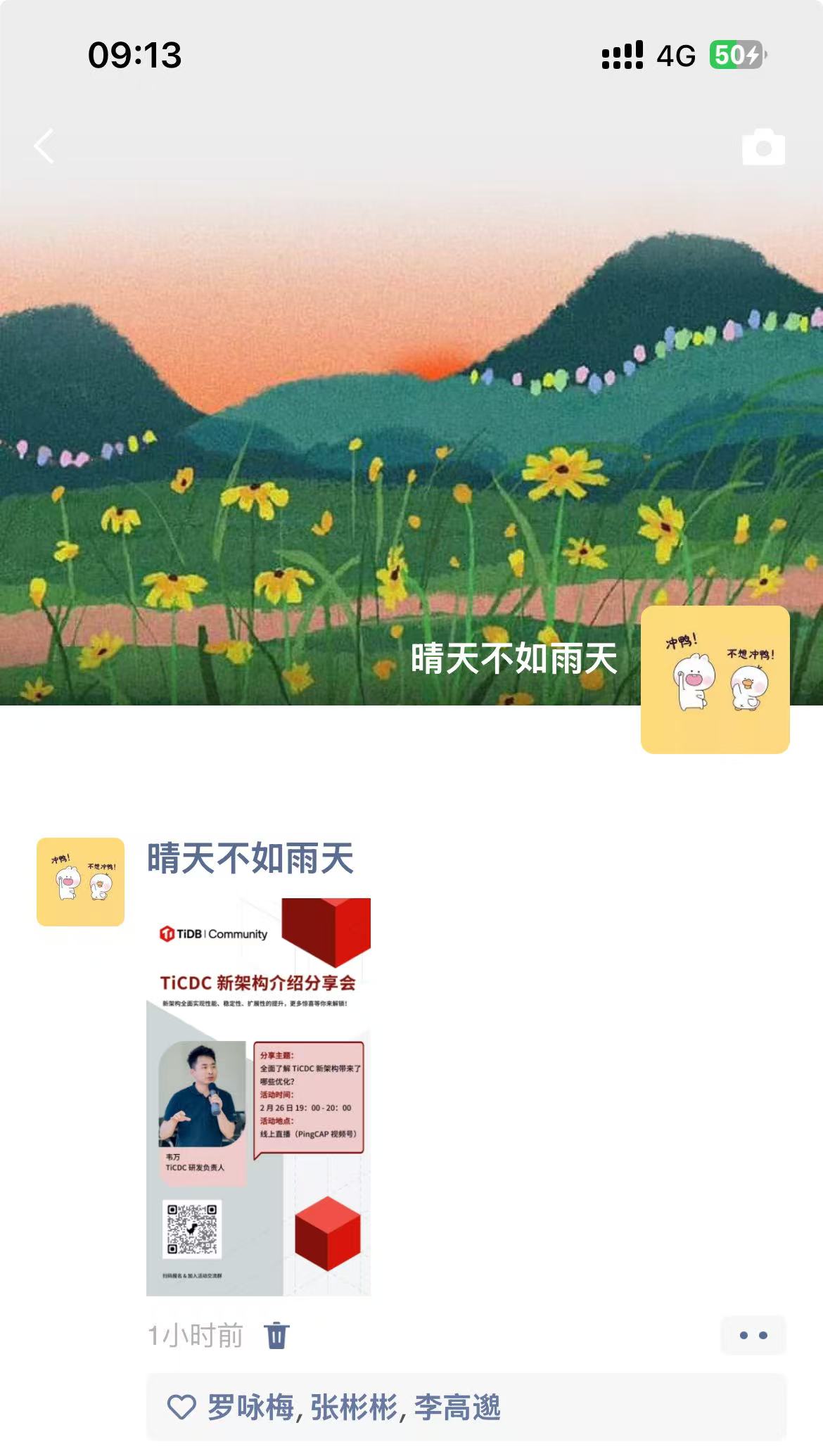Go back using the top-left arrow

(45, 146)
